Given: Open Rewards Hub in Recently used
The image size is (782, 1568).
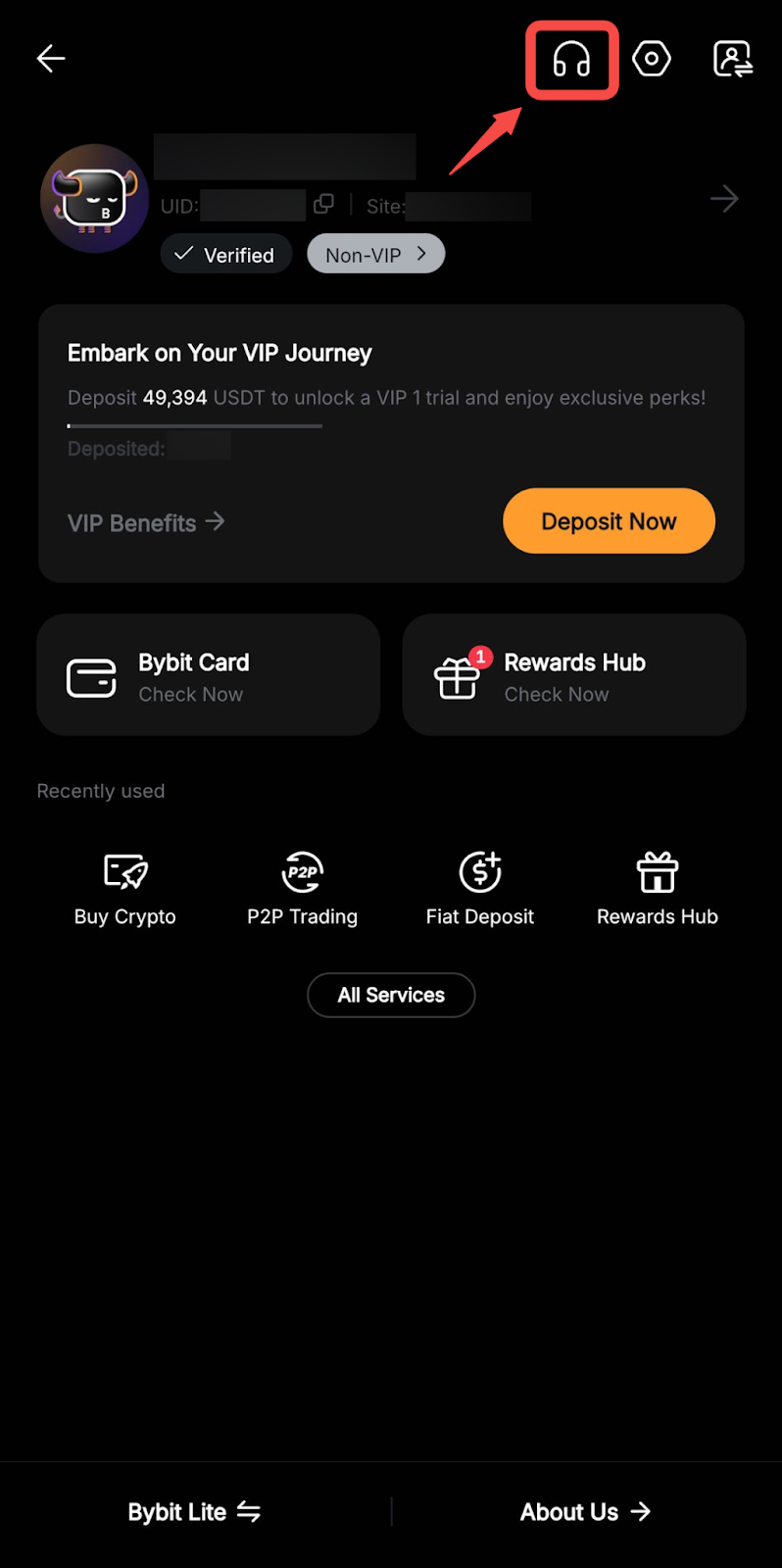Looking at the screenshot, I should pyautogui.click(x=658, y=889).
